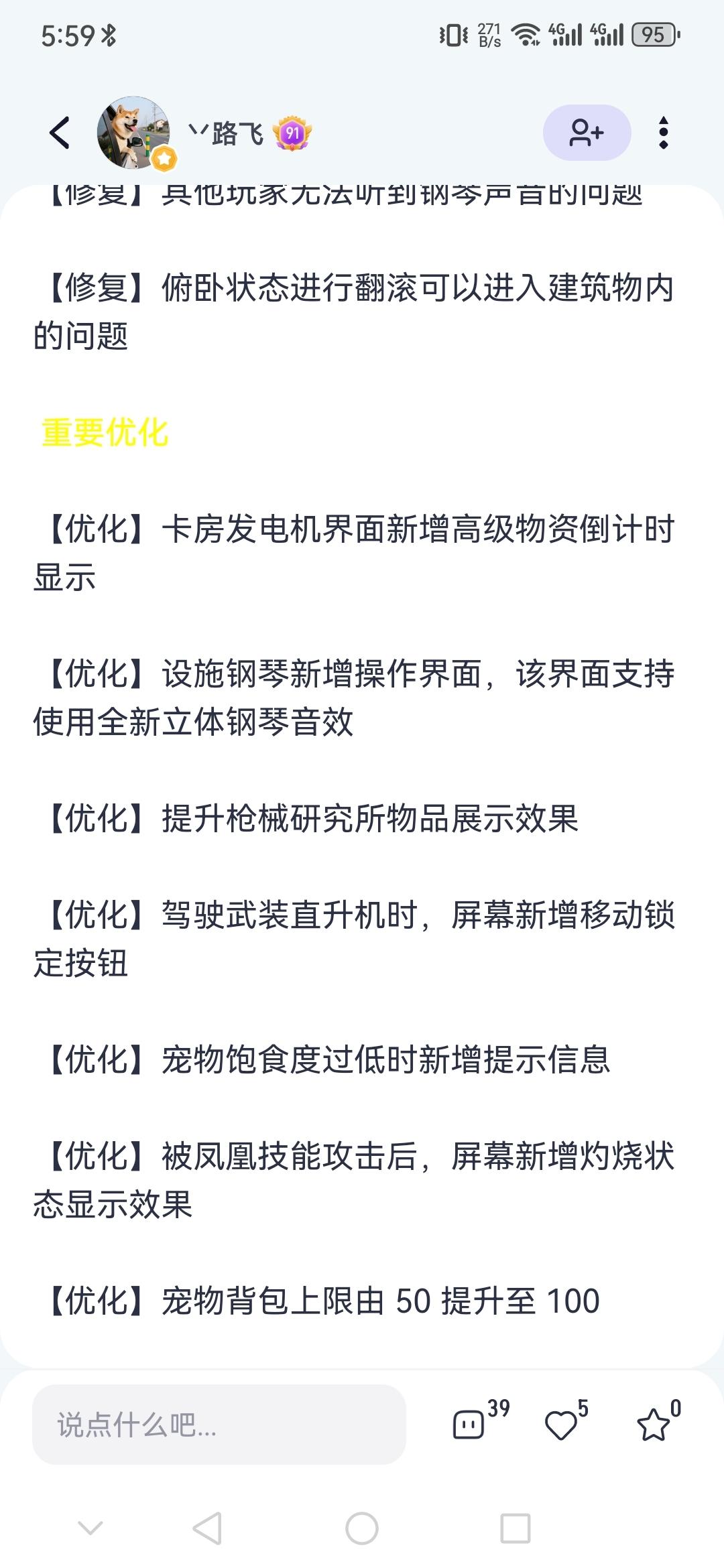724x1568 pixels.
Task: Tap the yellow 重要优化 section heading
Action: 106,432
